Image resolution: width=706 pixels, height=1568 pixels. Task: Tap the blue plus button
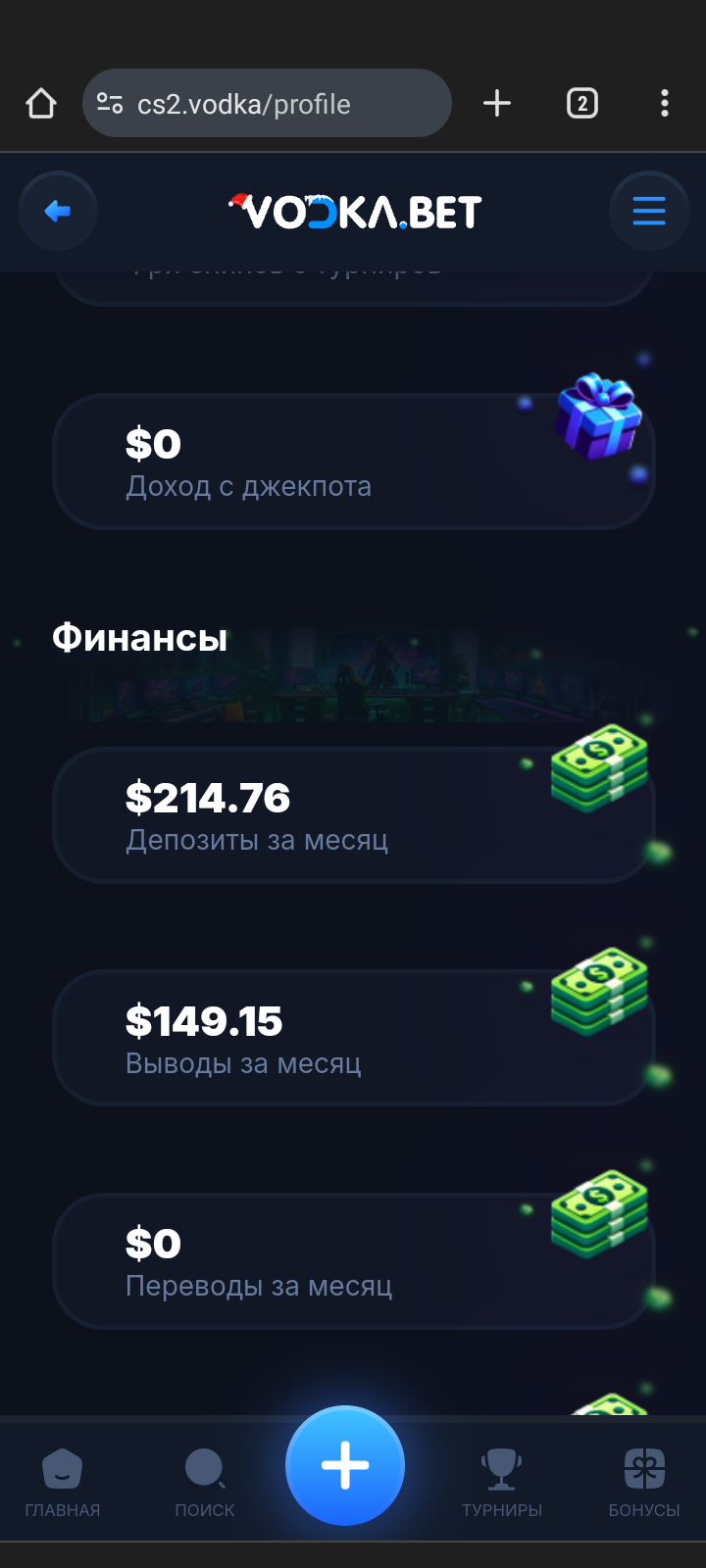tap(345, 1466)
